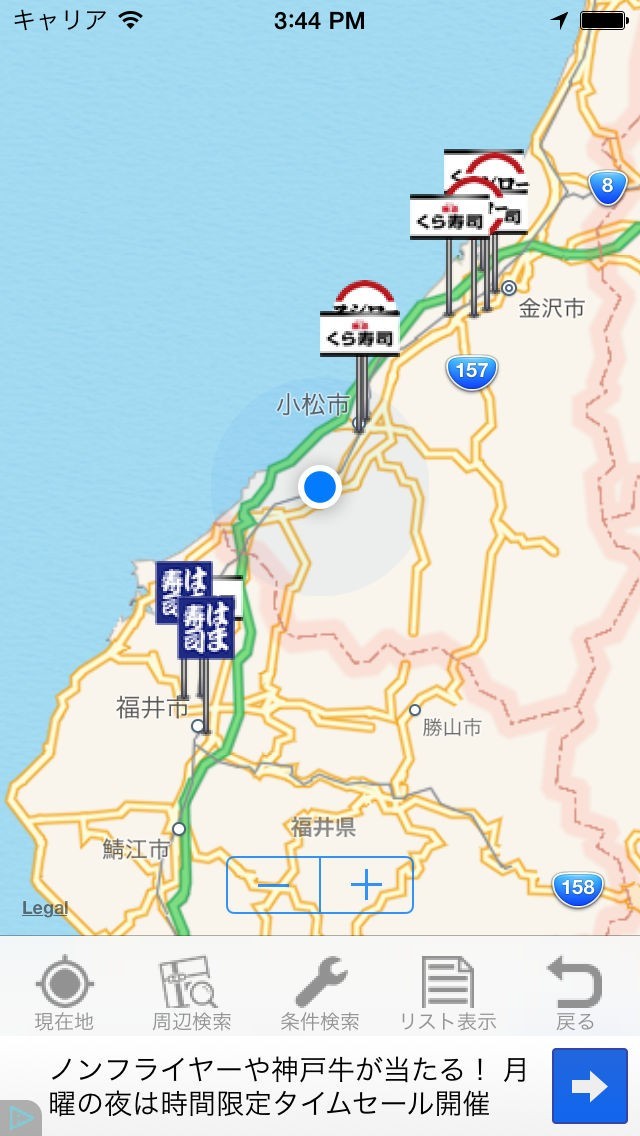Tap the ad info triangle icon
This screenshot has height=1136, width=640.
coord(16,1120)
